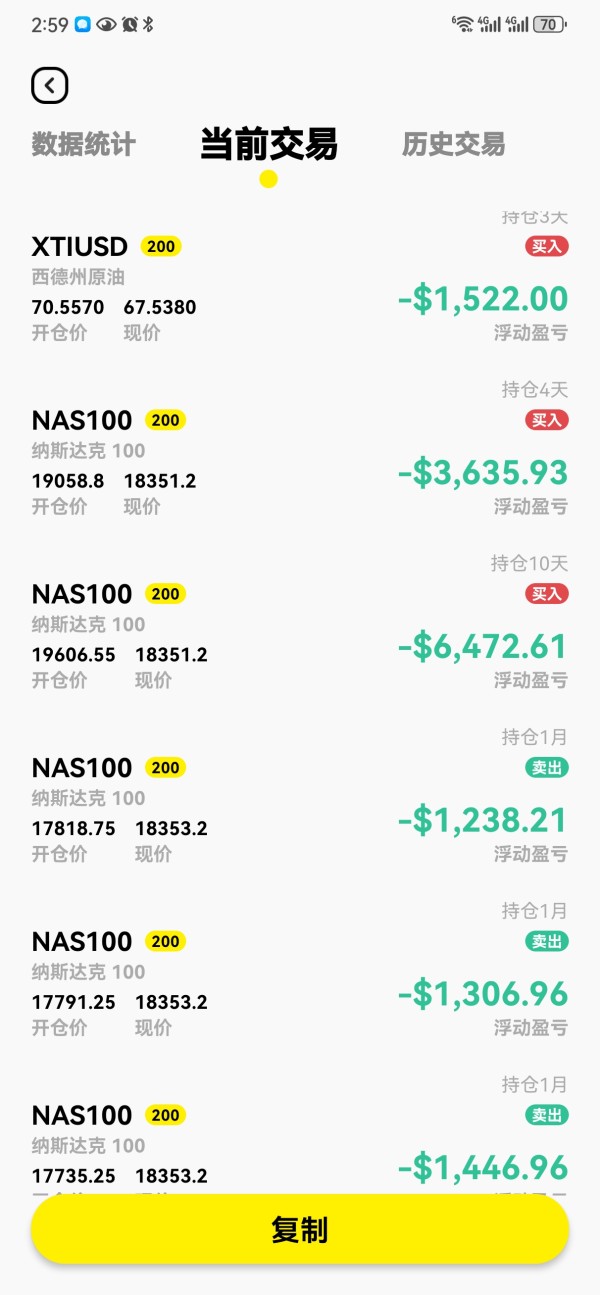Open the 历史交易 tab
This screenshot has width=600, height=1295.
(453, 145)
